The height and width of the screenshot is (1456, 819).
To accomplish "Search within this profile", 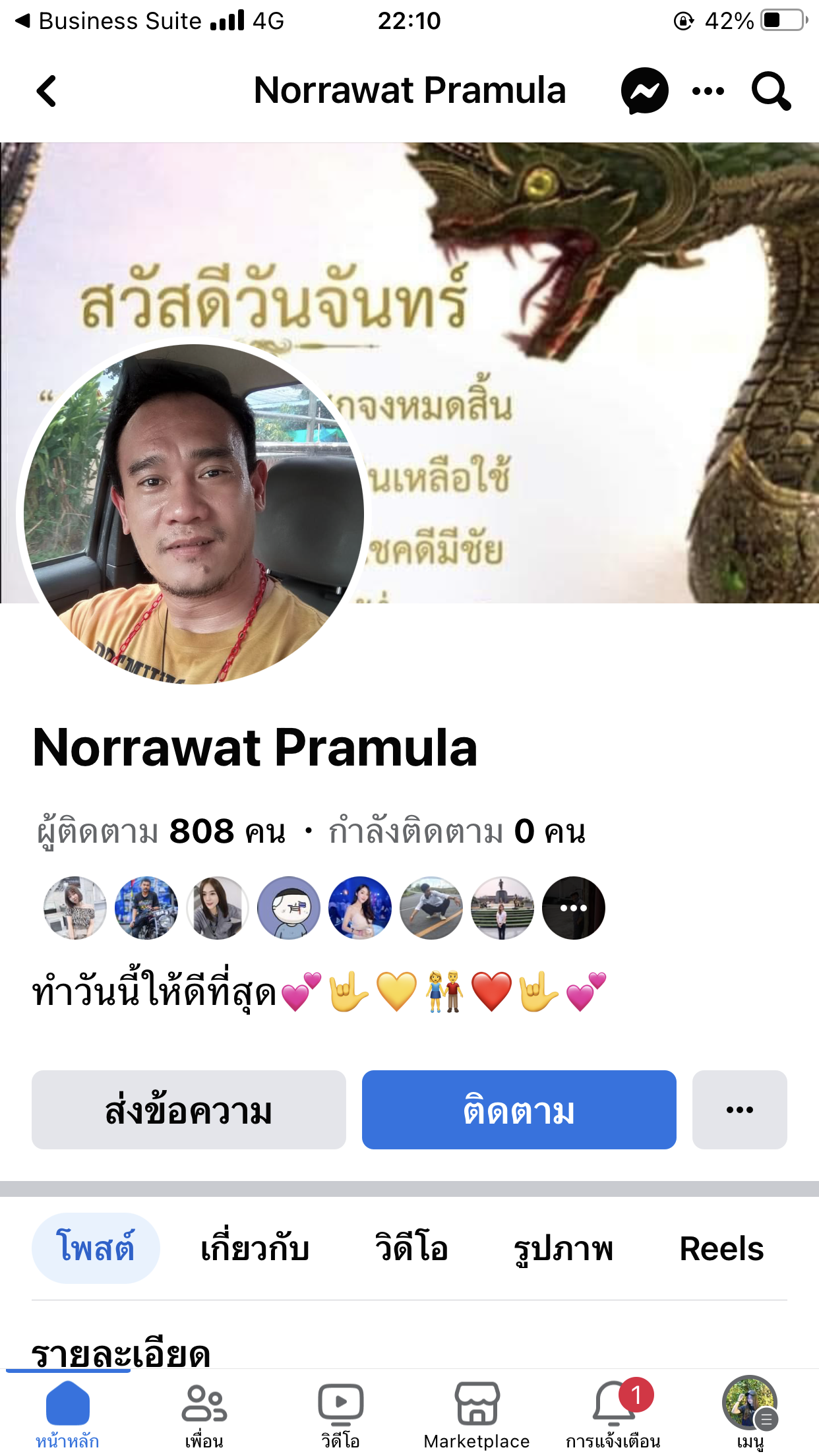I will pos(771,91).
